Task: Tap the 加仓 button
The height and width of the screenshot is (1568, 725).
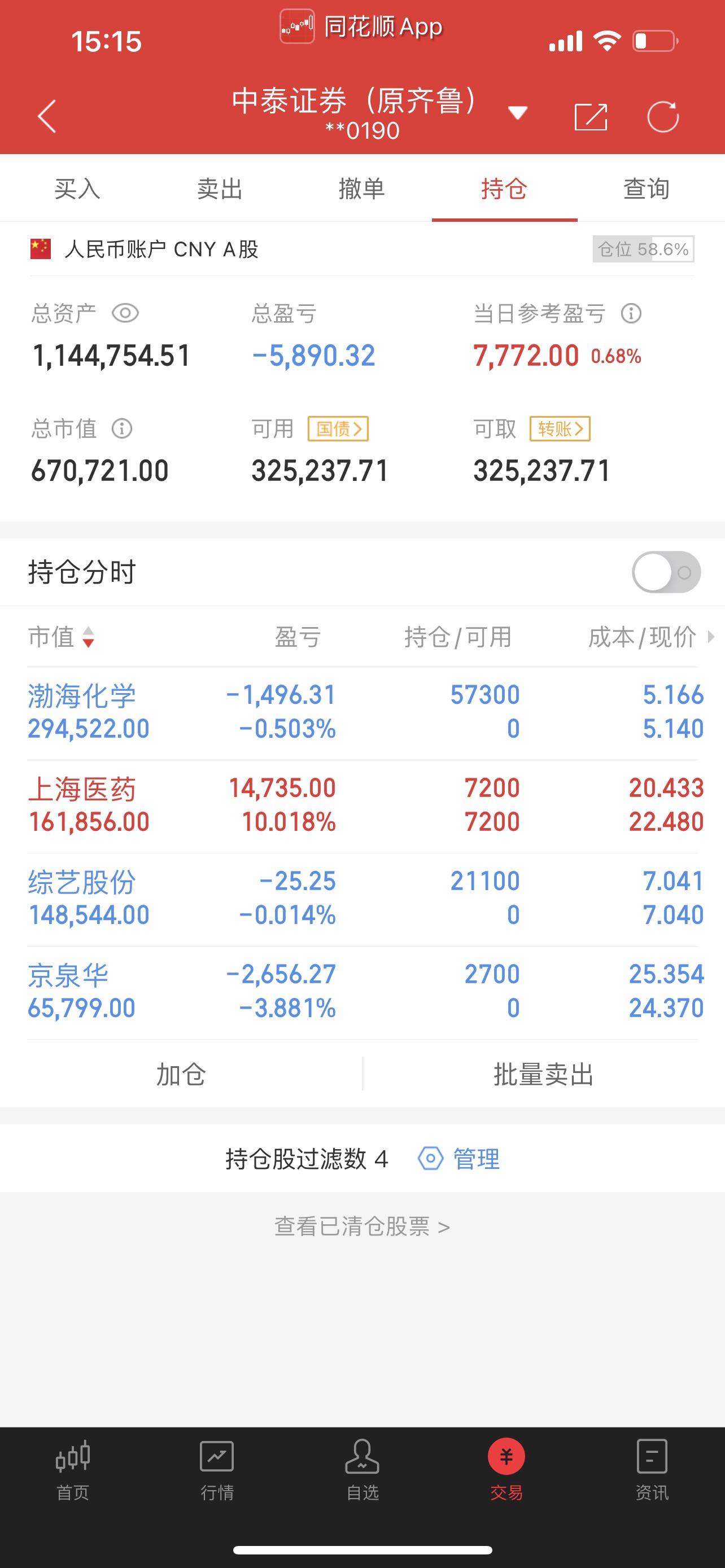Action: pyautogui.click(x=181, y=1074)
